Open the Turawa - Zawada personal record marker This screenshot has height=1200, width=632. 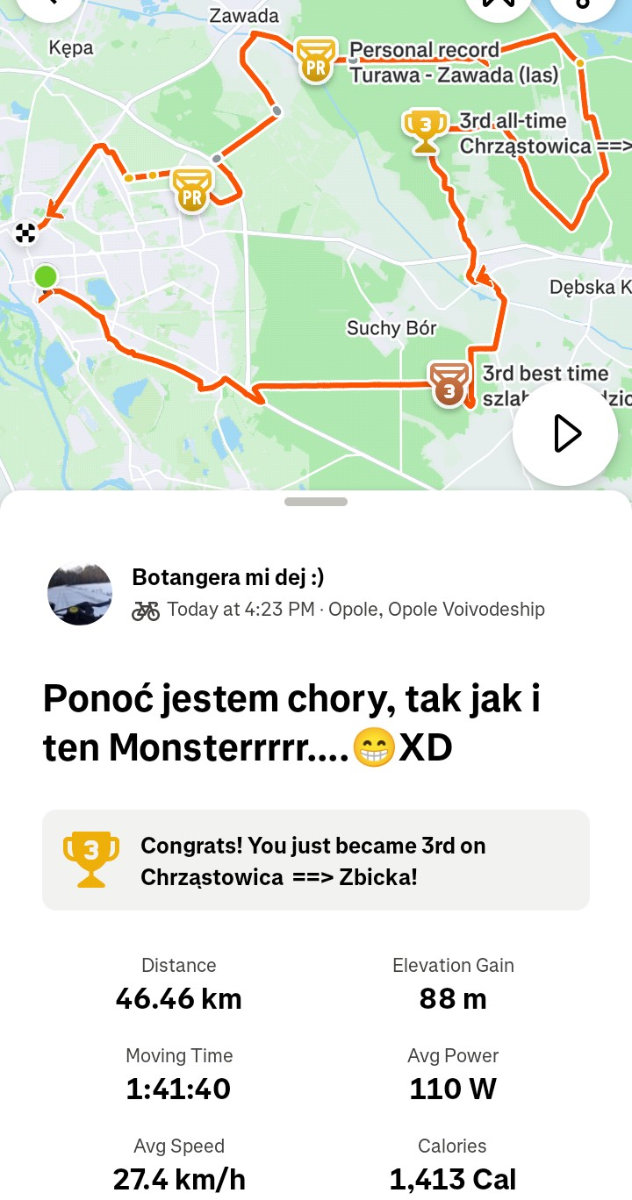tap(315, 62)
